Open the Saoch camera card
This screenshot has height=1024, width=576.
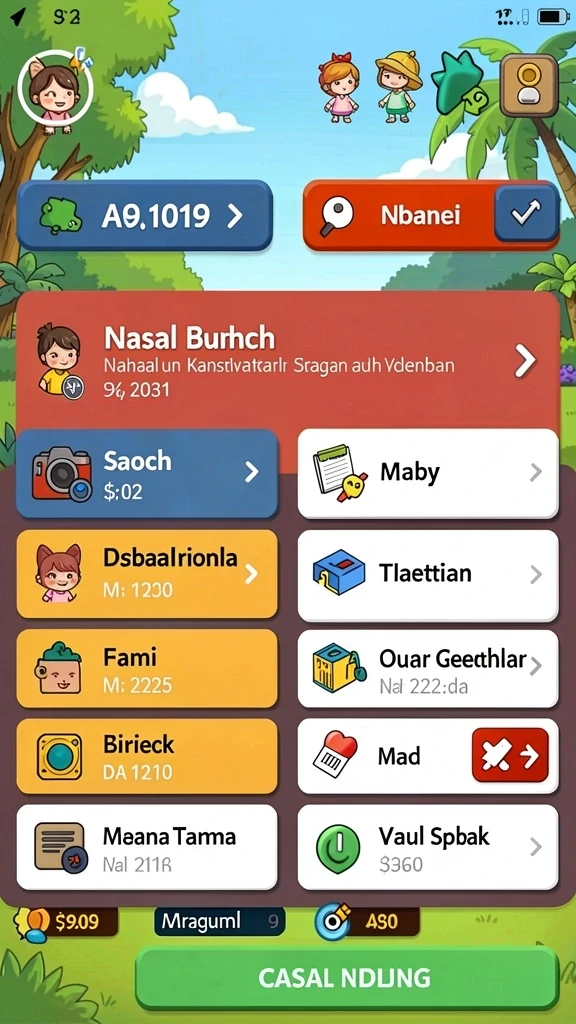[x=148, y=473]
